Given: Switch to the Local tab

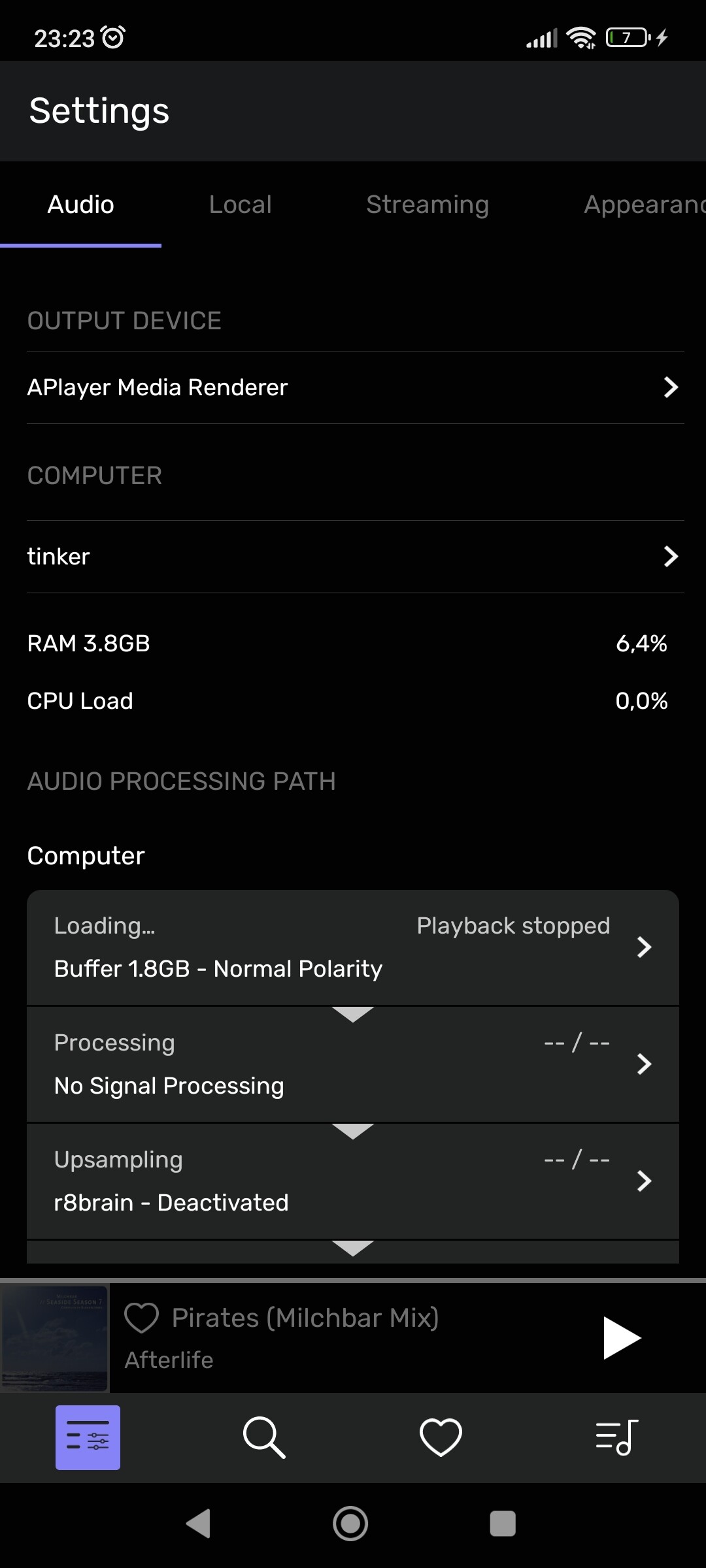Looking at the screenshot, I should 240,204.
